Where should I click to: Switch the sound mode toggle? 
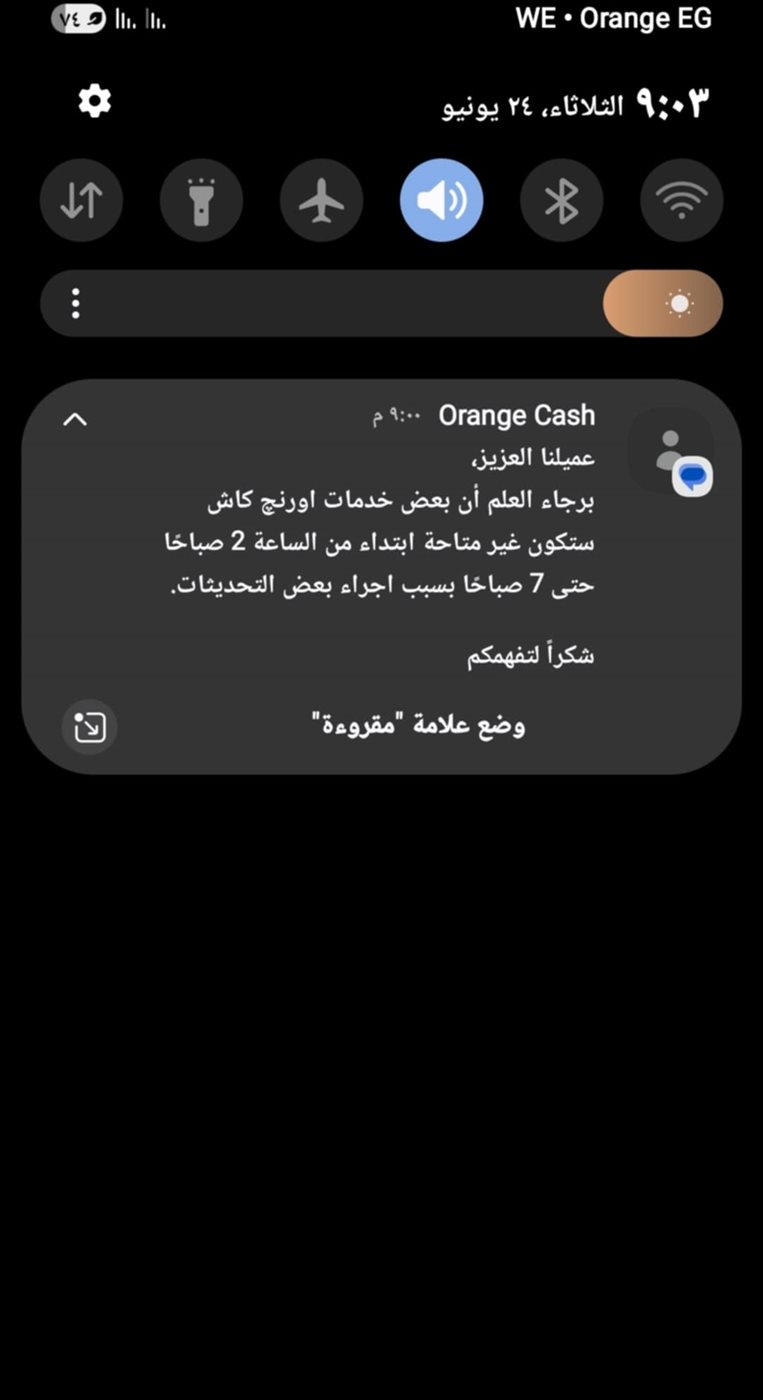coord(441,200)
